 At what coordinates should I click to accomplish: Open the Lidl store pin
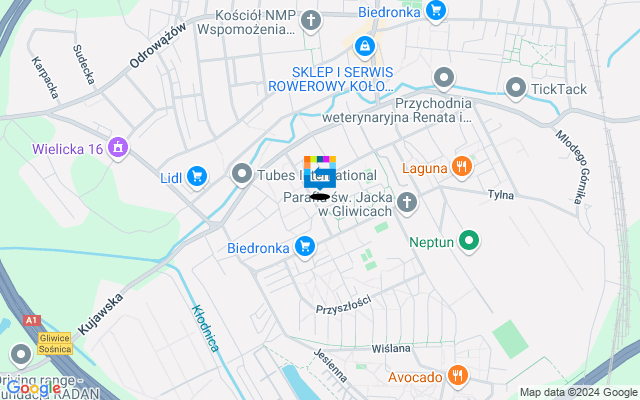tap(196, 177)
